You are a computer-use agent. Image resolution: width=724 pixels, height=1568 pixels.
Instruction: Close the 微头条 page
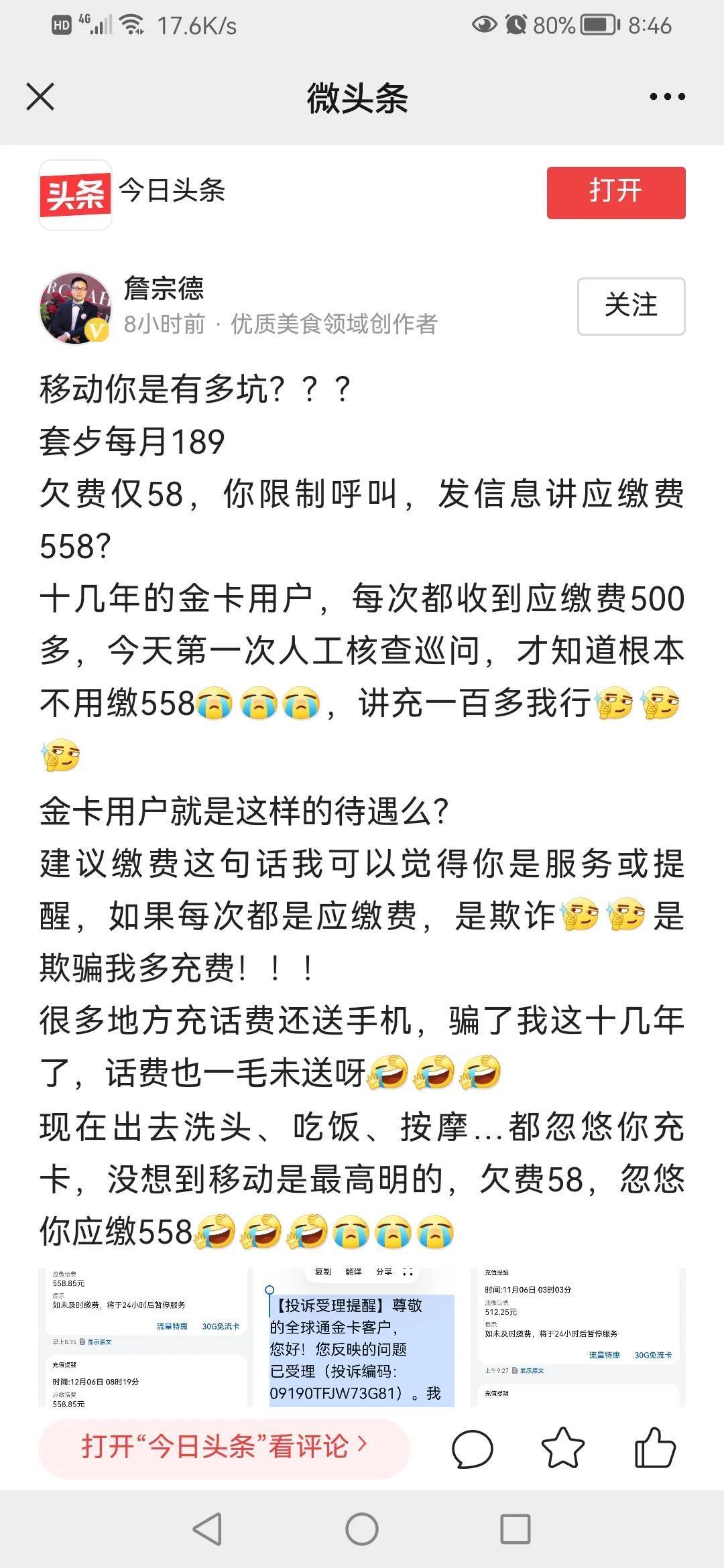point(40,96)
